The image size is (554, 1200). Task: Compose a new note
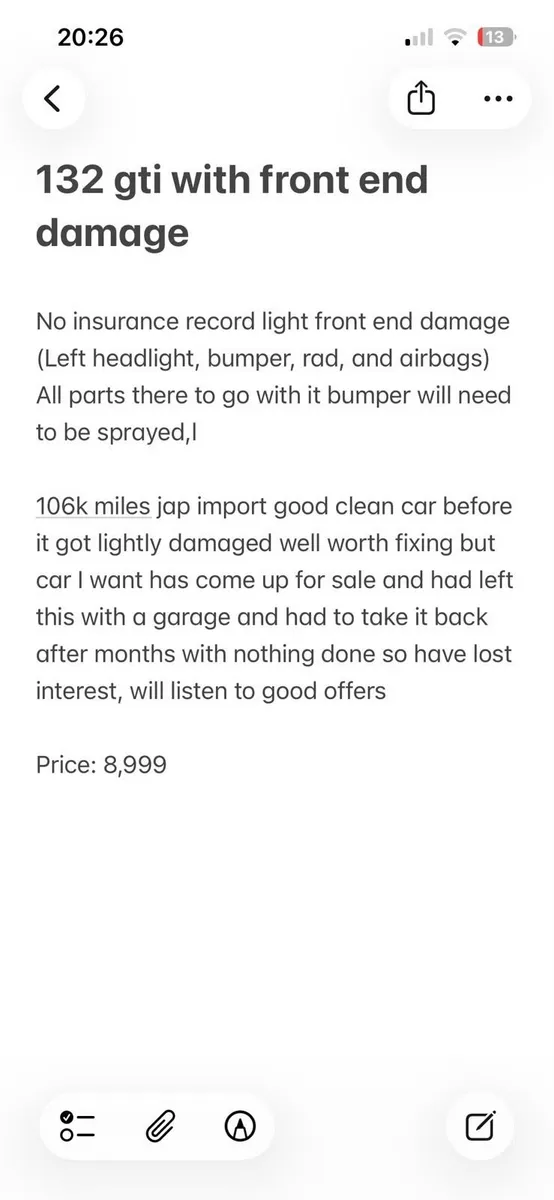click(x=481, y=1127)
